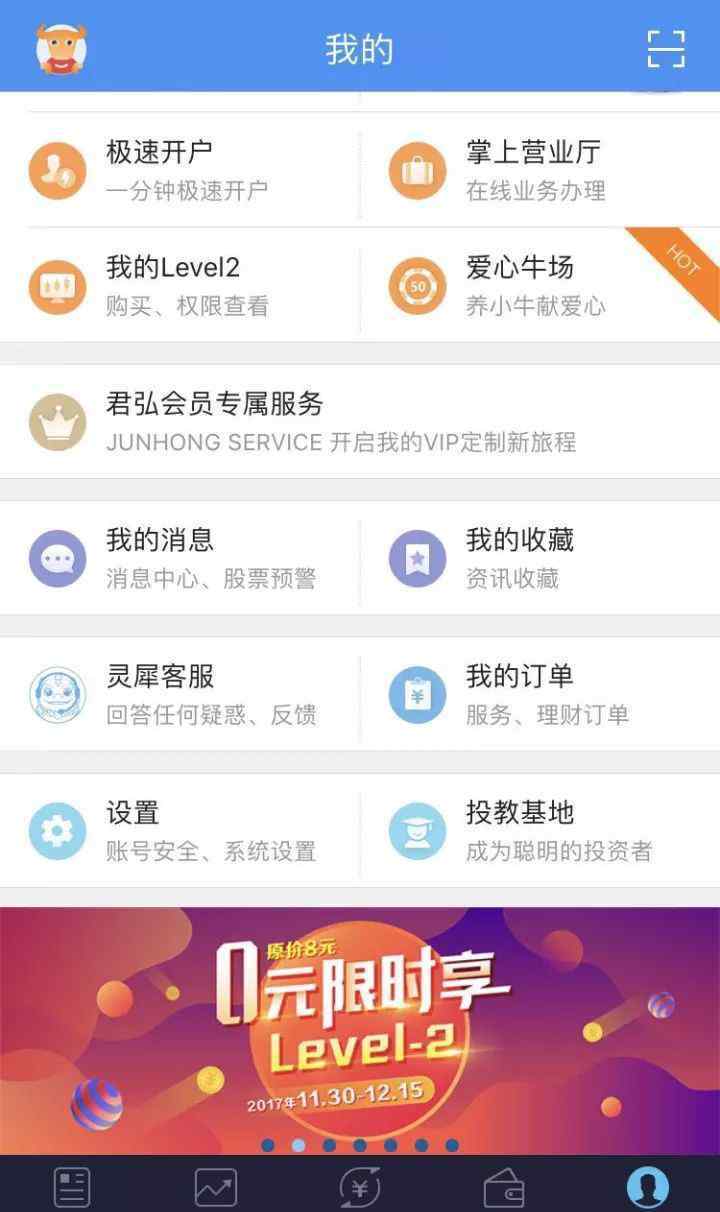Open 我的Level2 purchase and permissions
This screenshot has height=1212, width=720.
point(180,285)
